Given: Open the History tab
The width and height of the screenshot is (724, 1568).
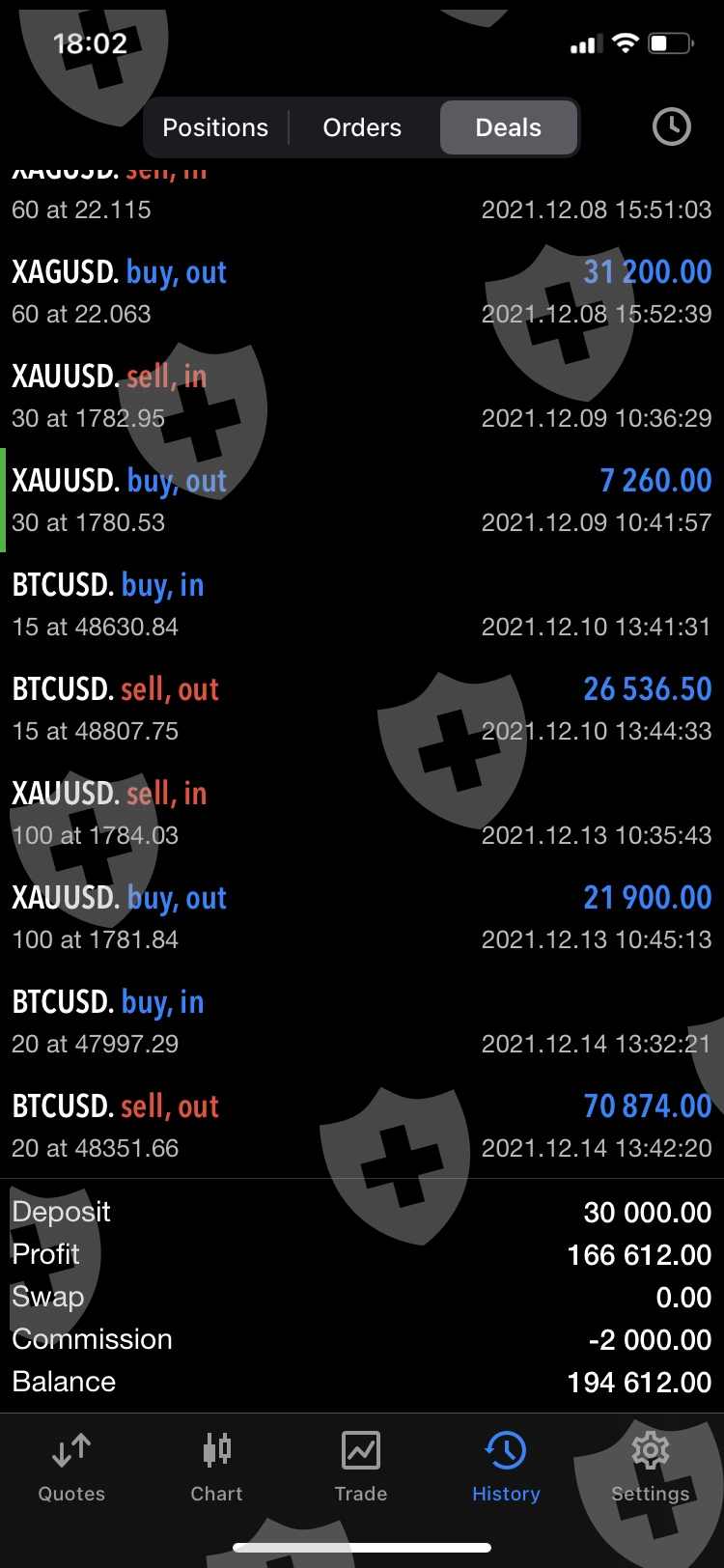Looking at the screenshot, I should click(x=506, y=1468).
